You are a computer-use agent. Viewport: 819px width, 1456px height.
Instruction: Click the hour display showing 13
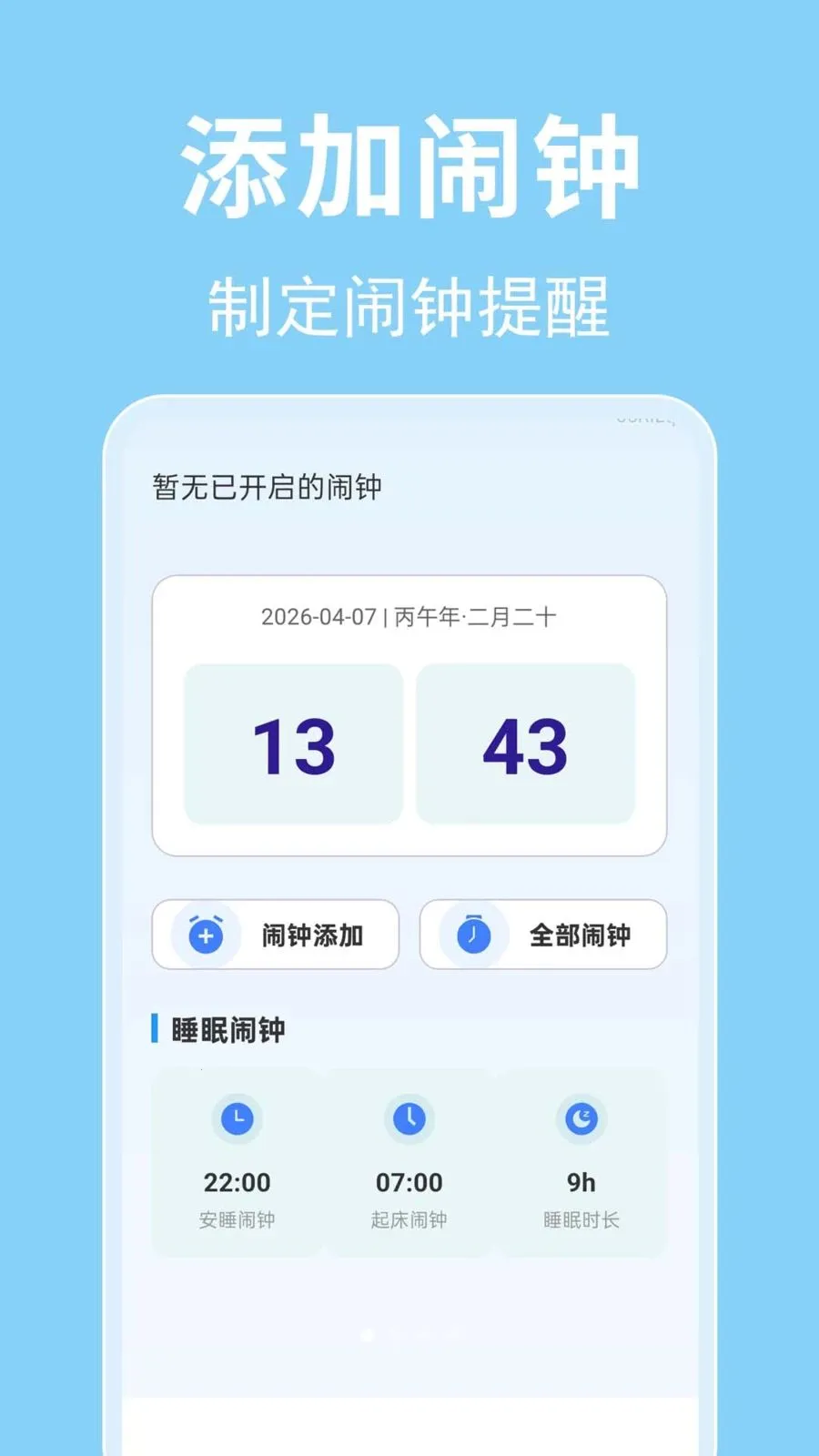click(x=293, y=743)
